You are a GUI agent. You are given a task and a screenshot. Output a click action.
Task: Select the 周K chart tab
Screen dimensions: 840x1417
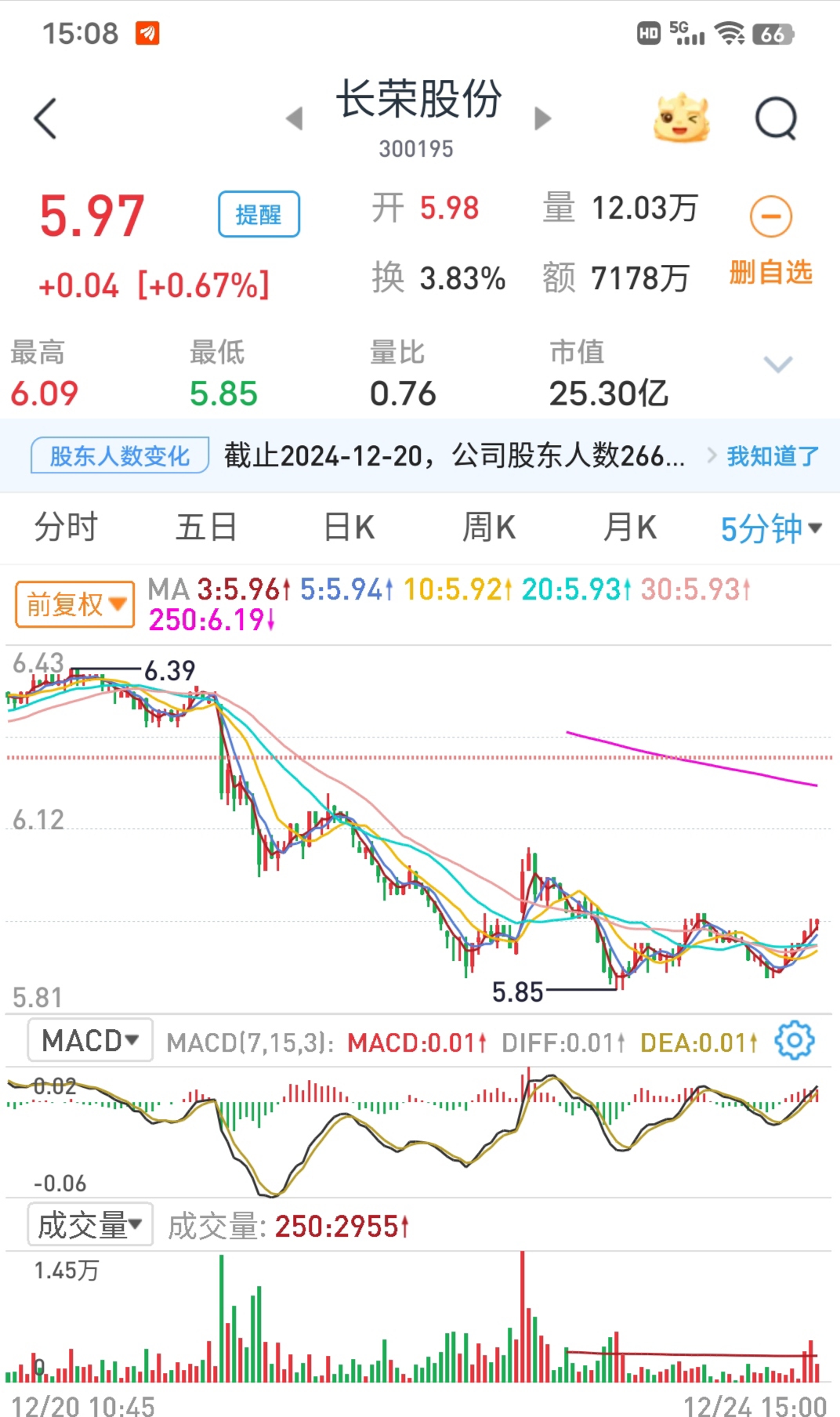[x=489, y=527]
